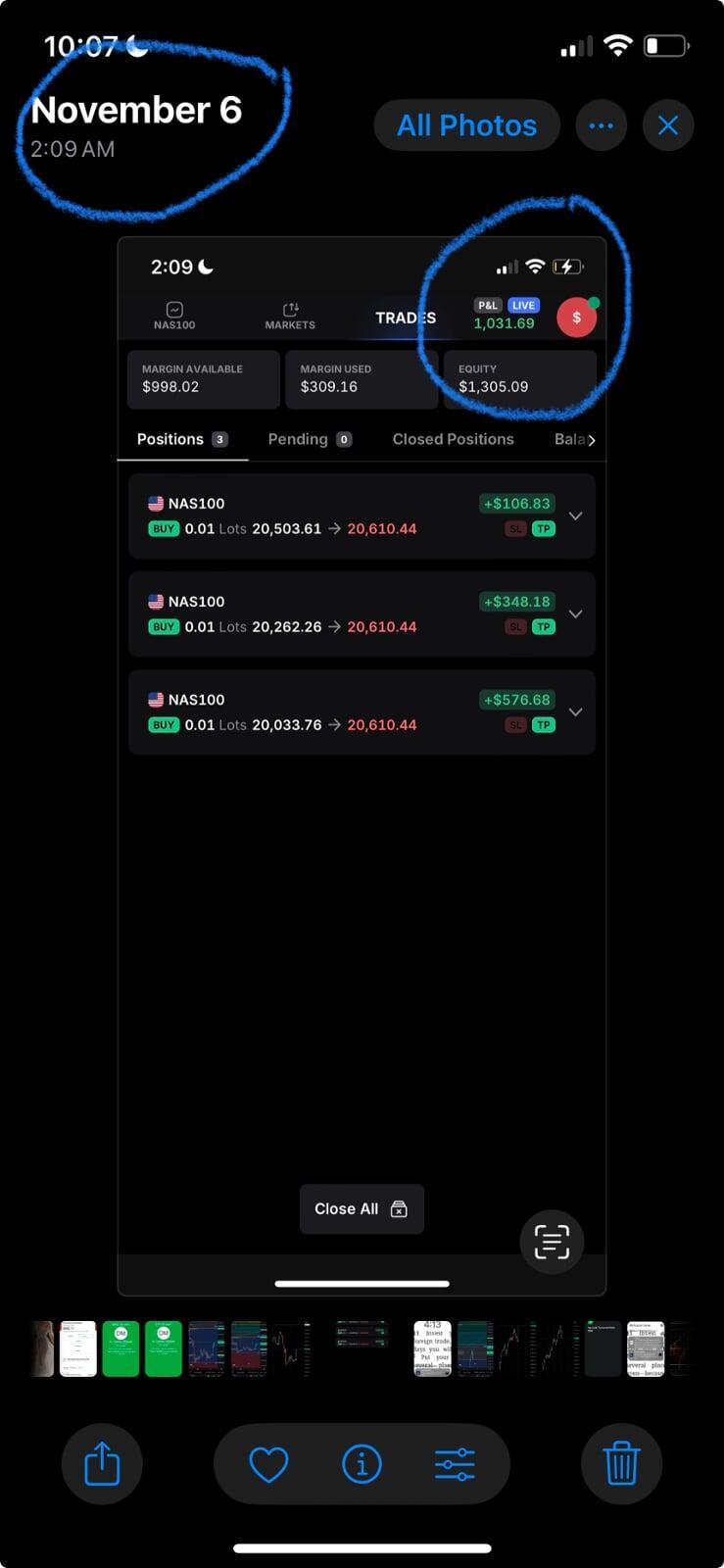
Task: Open the edit adjustments sliders
Action: coord(455,1464)
